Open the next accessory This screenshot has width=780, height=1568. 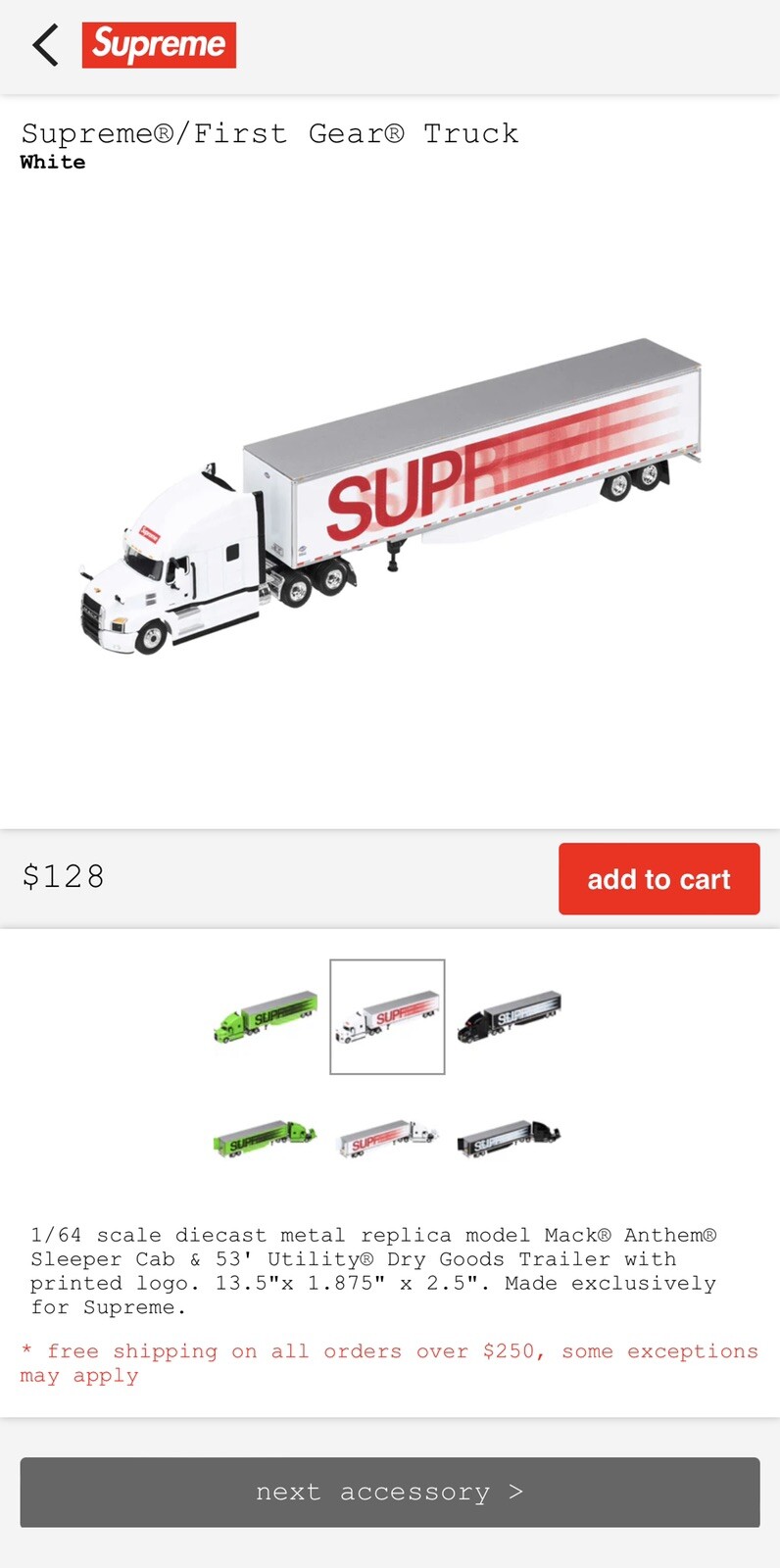tap(390, 1492)
